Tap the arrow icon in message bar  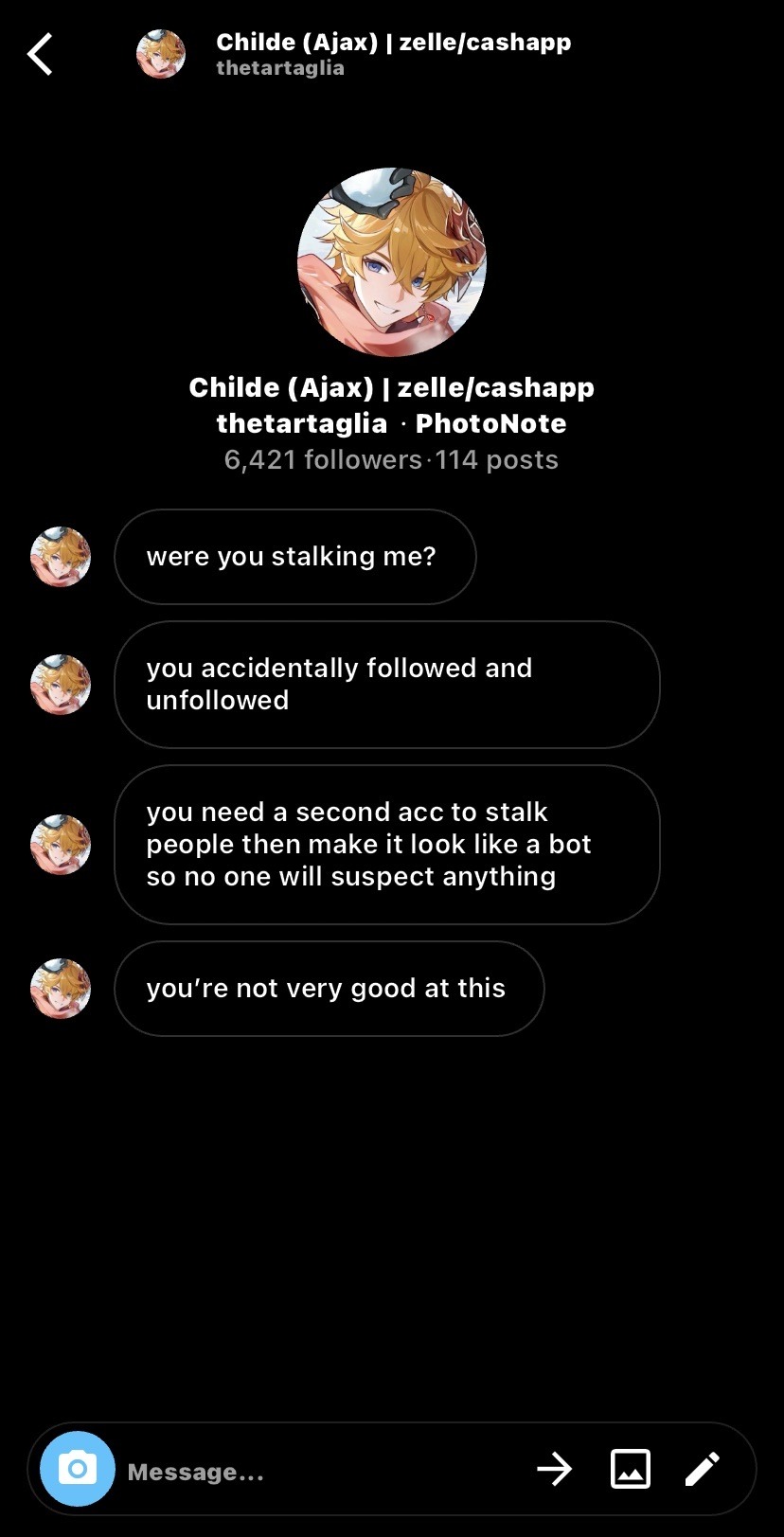555,1469
